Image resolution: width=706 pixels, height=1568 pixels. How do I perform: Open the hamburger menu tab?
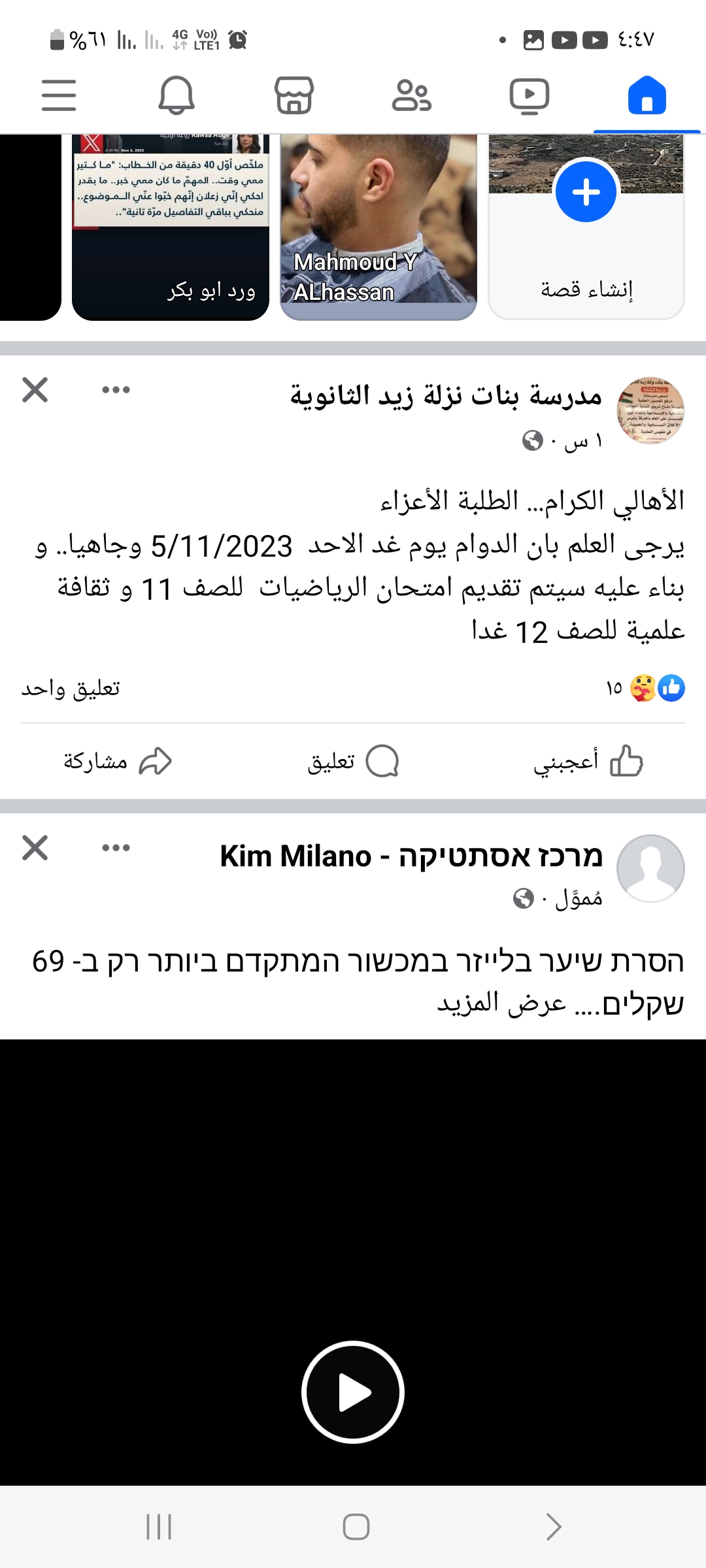point(59,95)
